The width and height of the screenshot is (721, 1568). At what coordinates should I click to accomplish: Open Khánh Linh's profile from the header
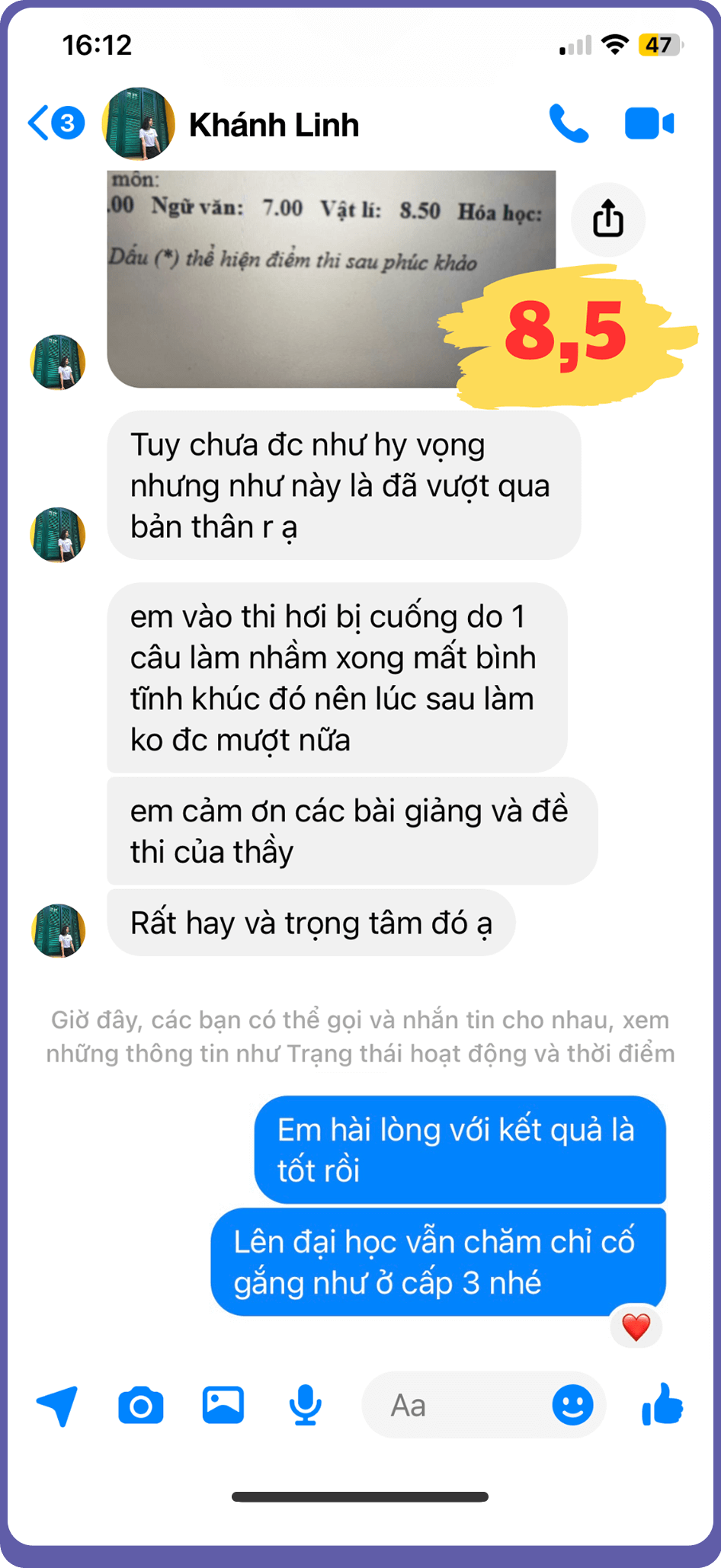273,125
